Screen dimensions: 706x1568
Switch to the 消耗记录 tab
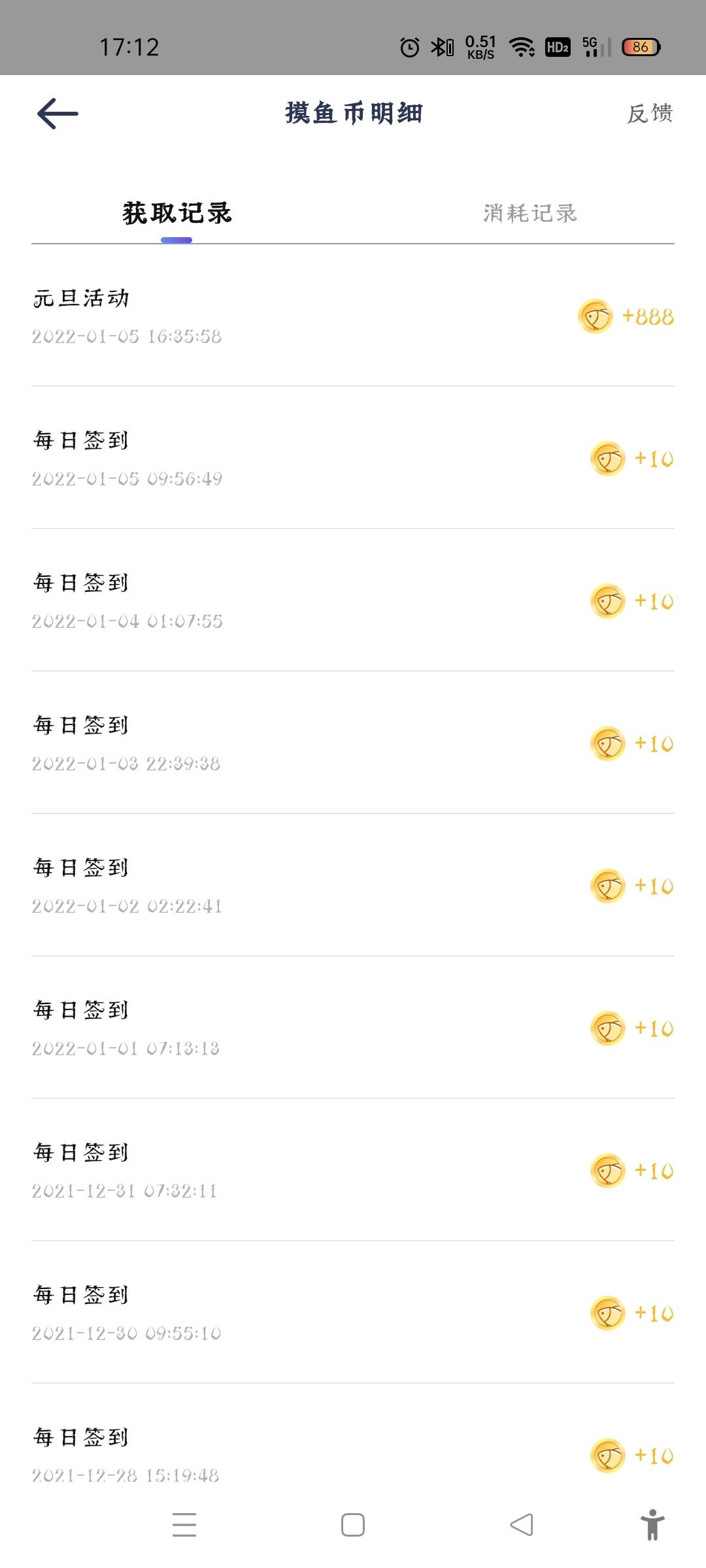tap(530, 213)
